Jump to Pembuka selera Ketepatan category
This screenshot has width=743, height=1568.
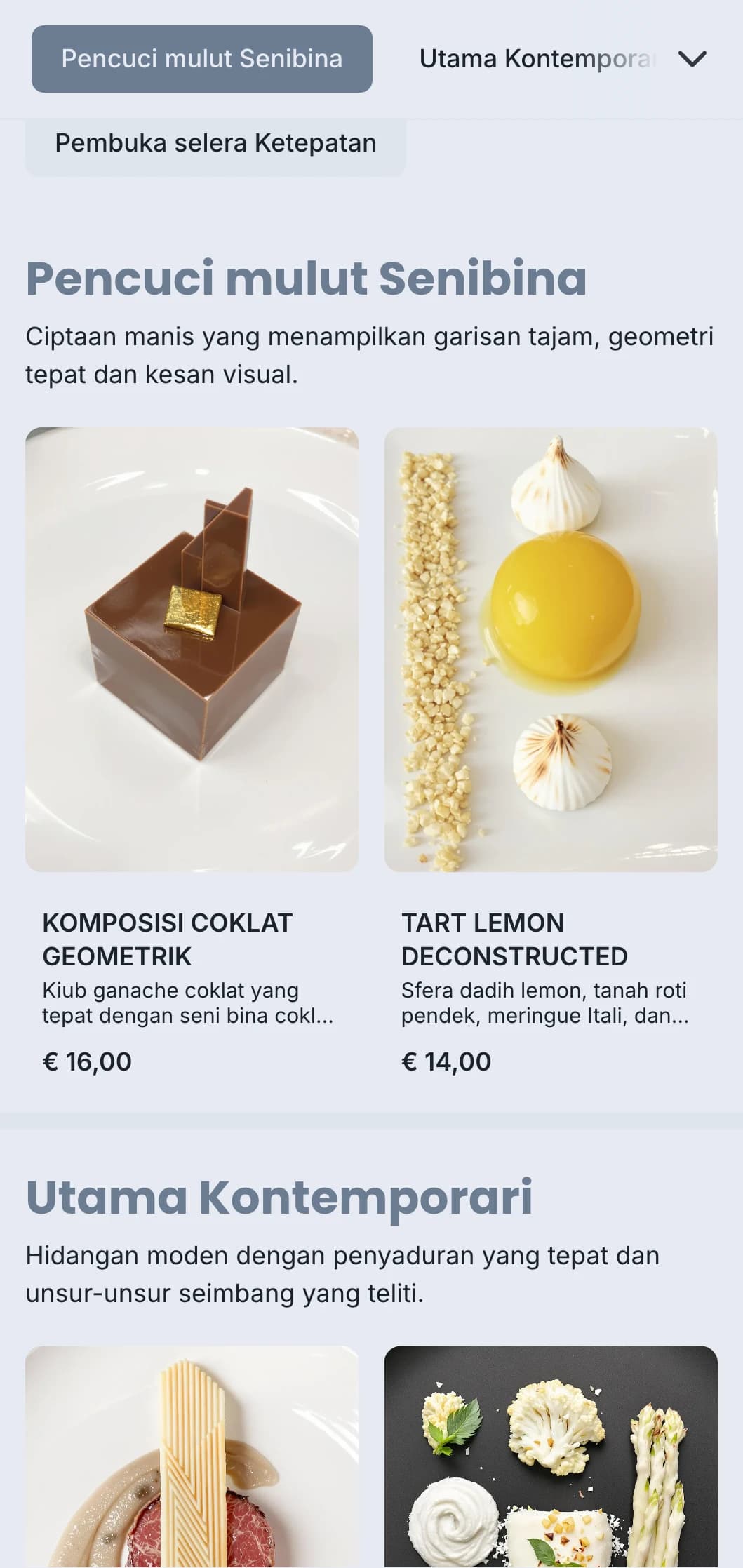[215, 144]
